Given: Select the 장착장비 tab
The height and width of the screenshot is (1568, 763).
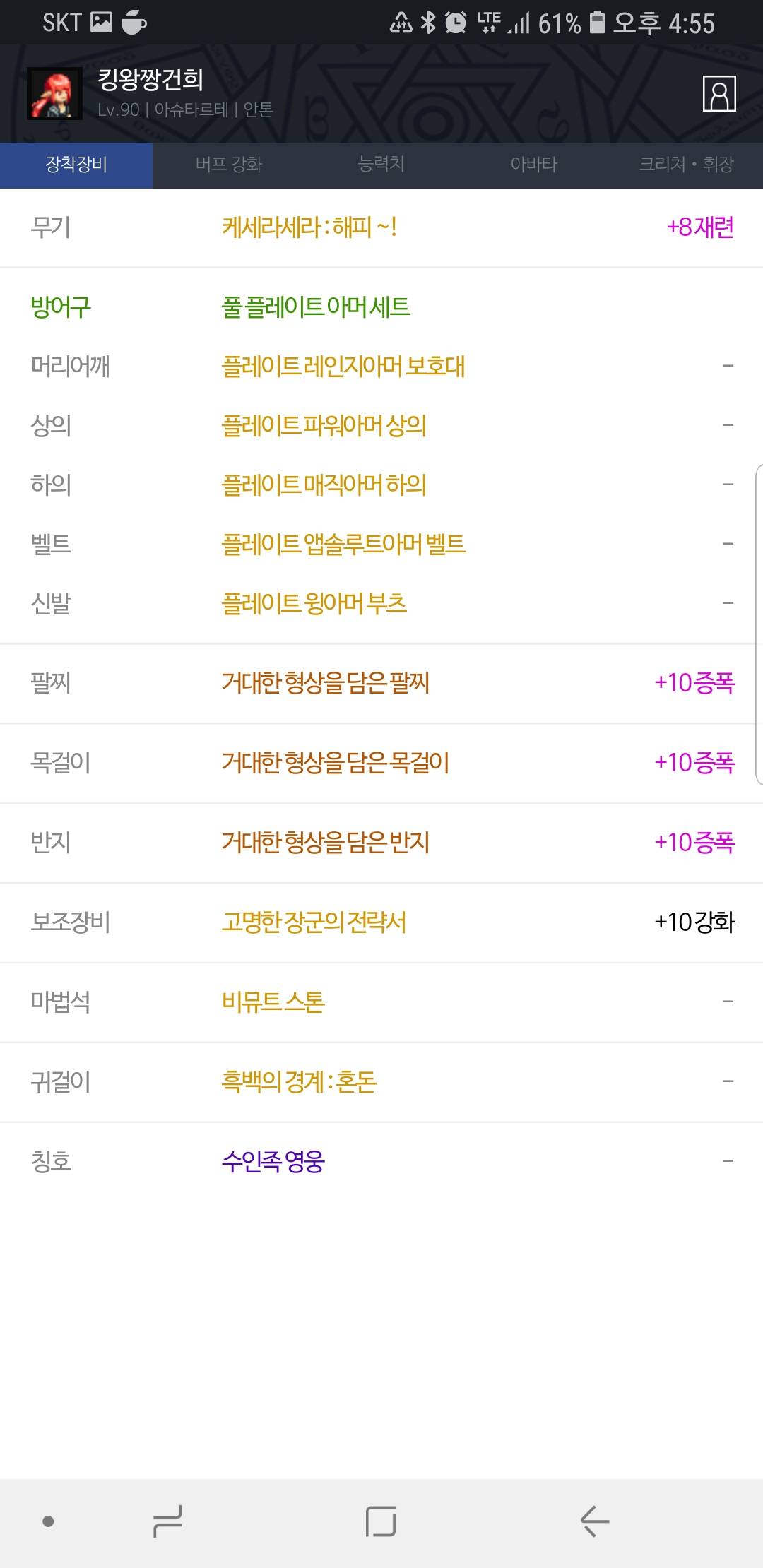Looking at the screenshot, I should coord(76,165).
